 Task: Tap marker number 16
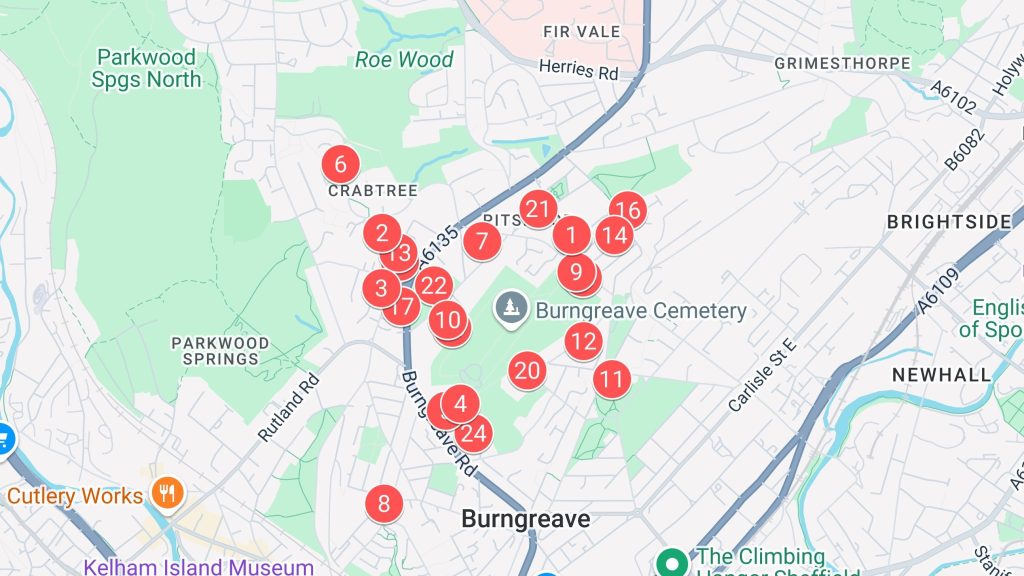click(x=628, y=210)
